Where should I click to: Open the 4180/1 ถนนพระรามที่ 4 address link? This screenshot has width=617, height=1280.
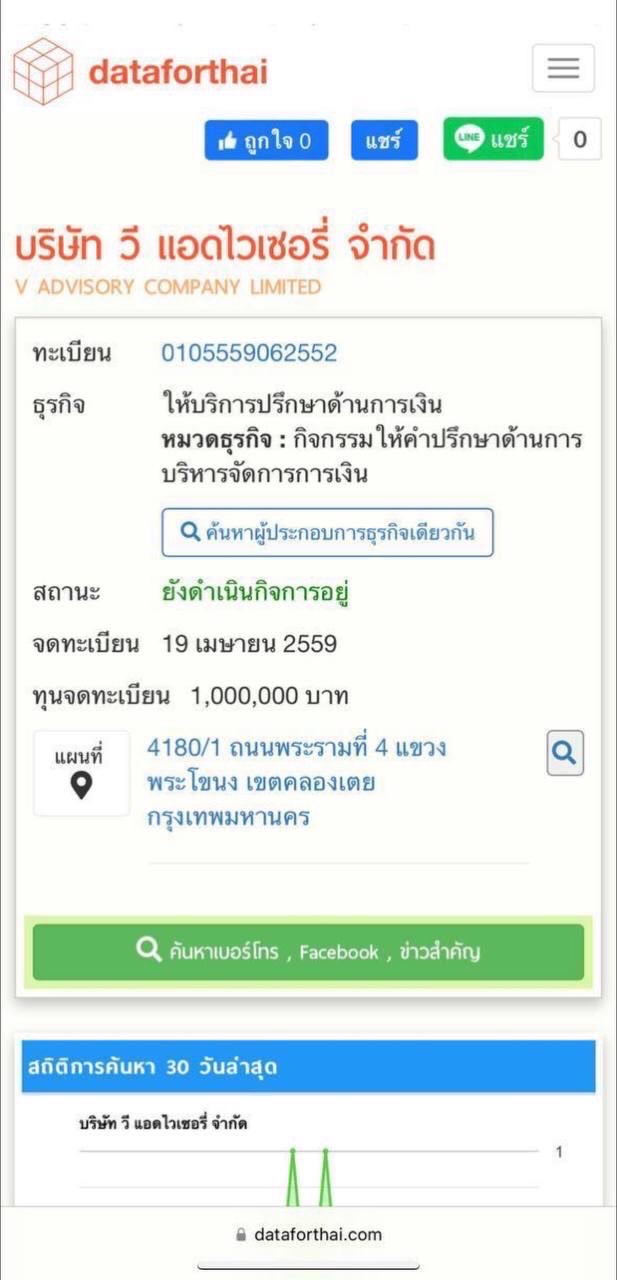pos(297,783)
